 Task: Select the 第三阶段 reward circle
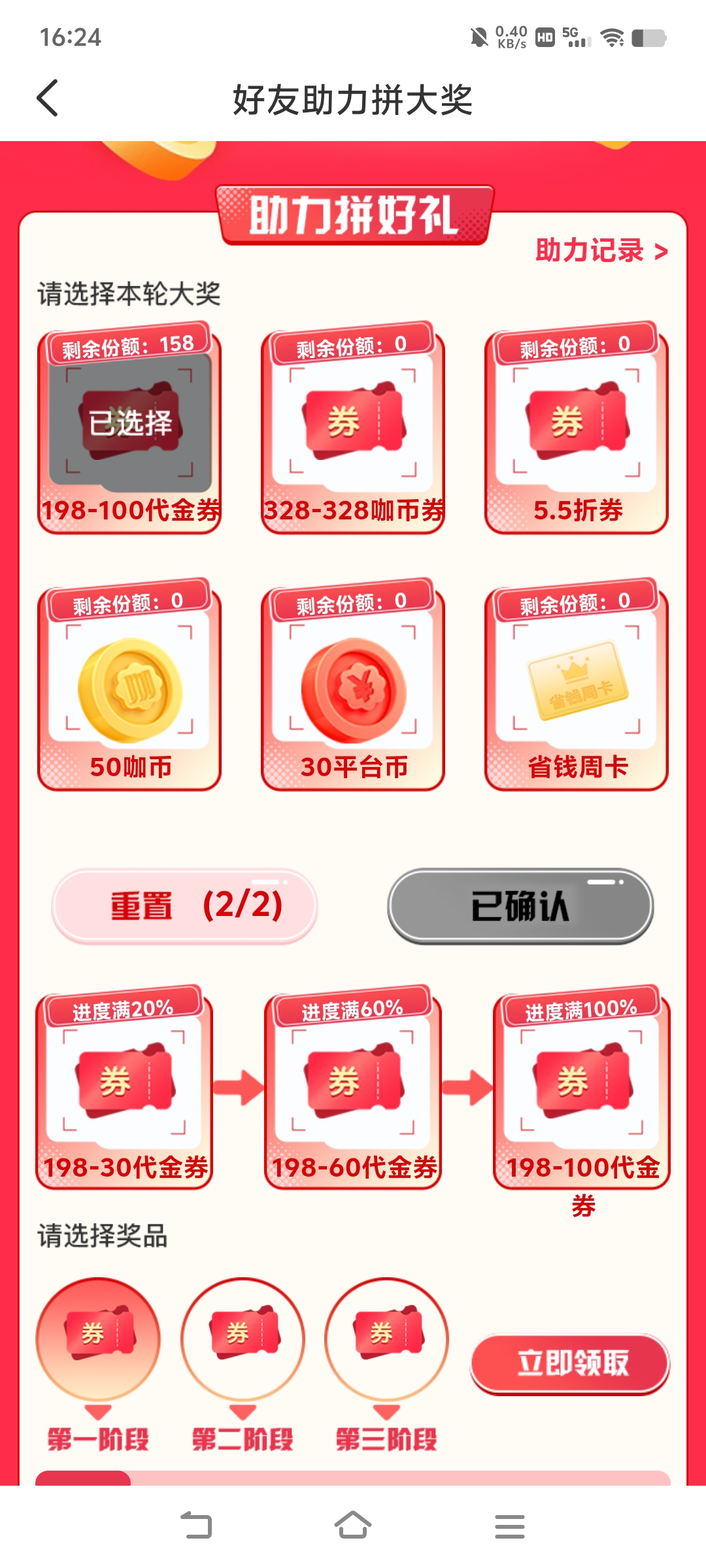tap(386, 1339)
